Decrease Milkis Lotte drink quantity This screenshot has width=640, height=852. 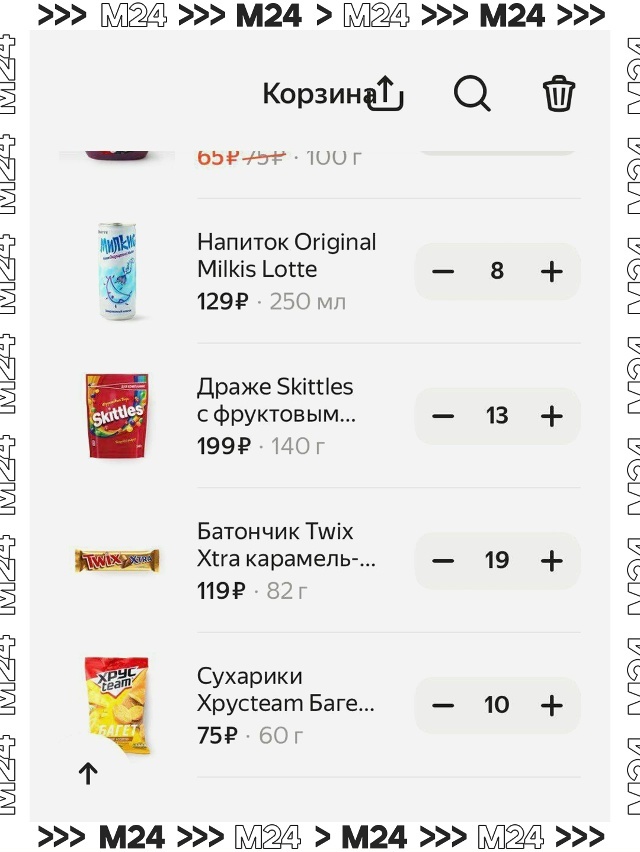point(443,271)
